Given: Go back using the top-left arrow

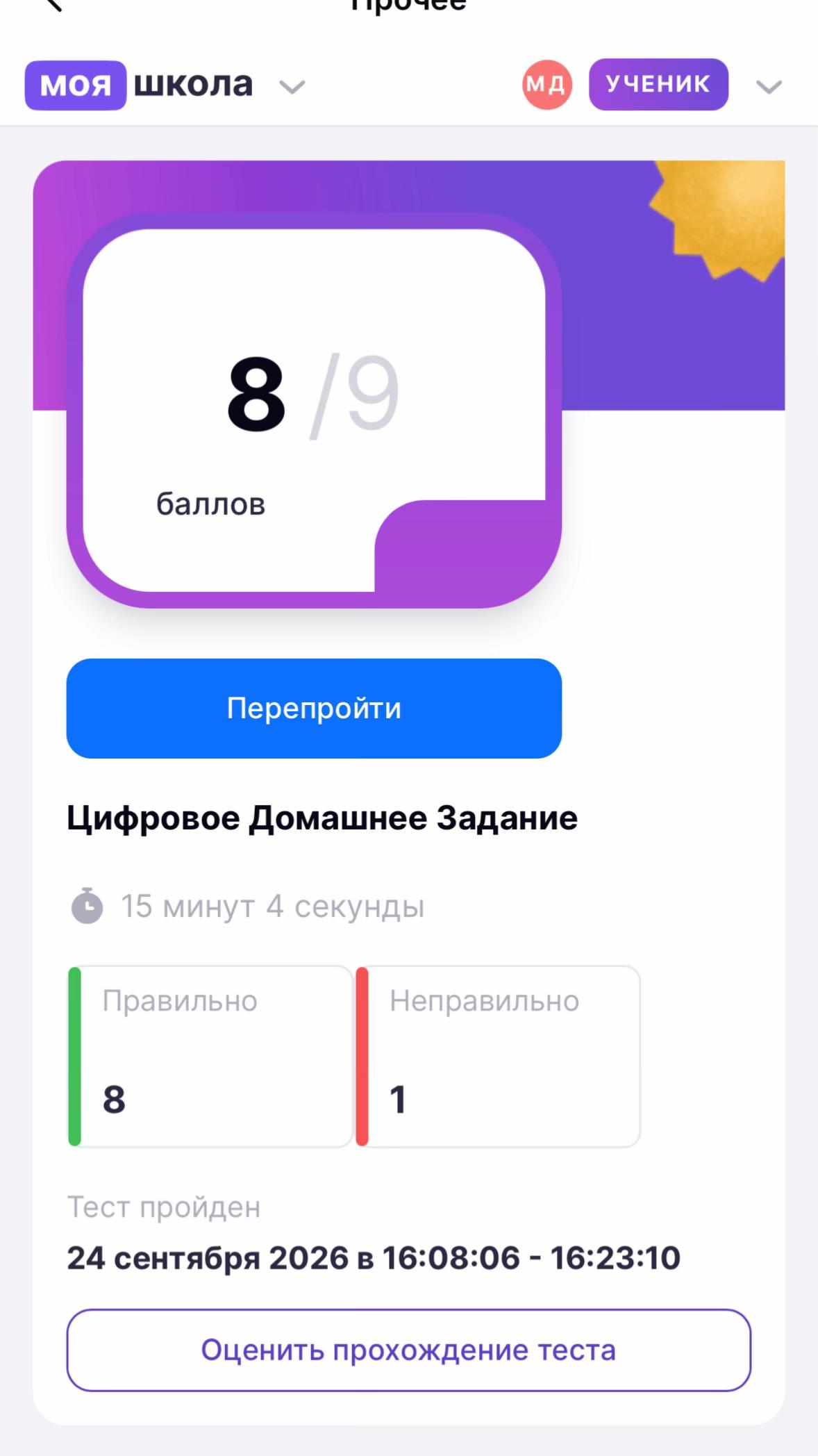Looking at the screenshot, I should click(x=53, y=4).
